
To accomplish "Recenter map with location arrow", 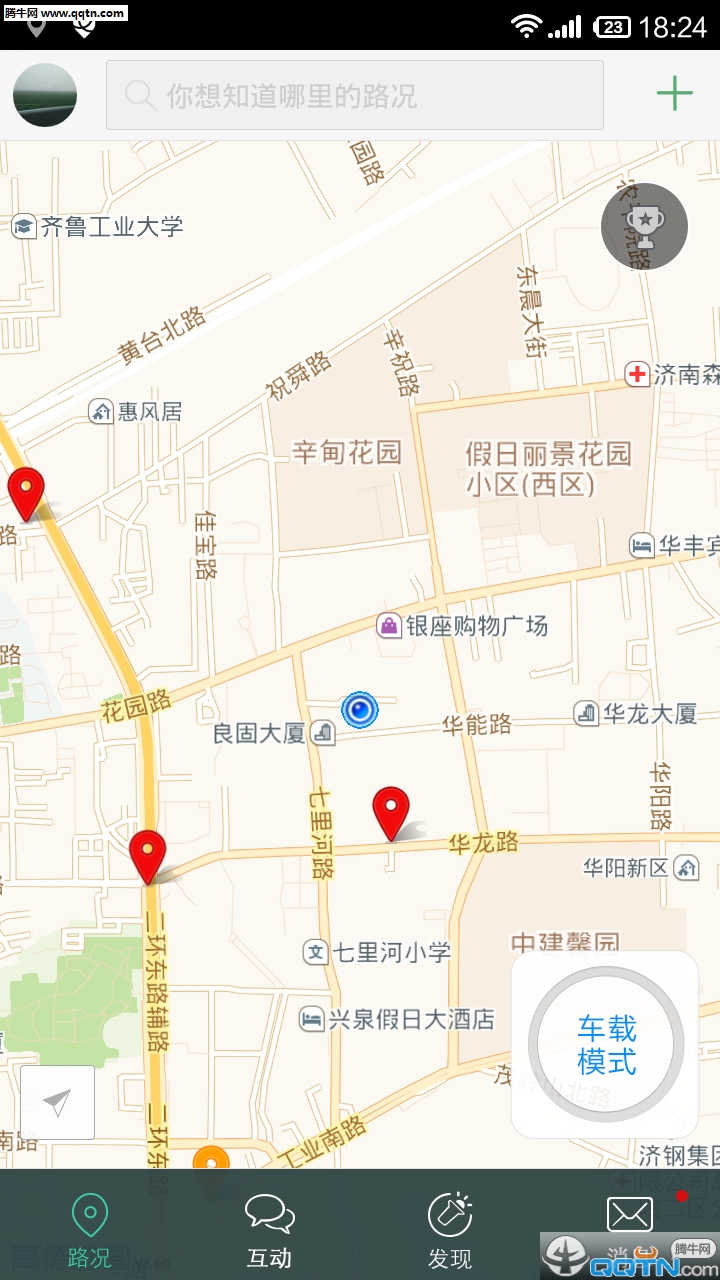I will pyautogui.click(x=58, y=1103).
